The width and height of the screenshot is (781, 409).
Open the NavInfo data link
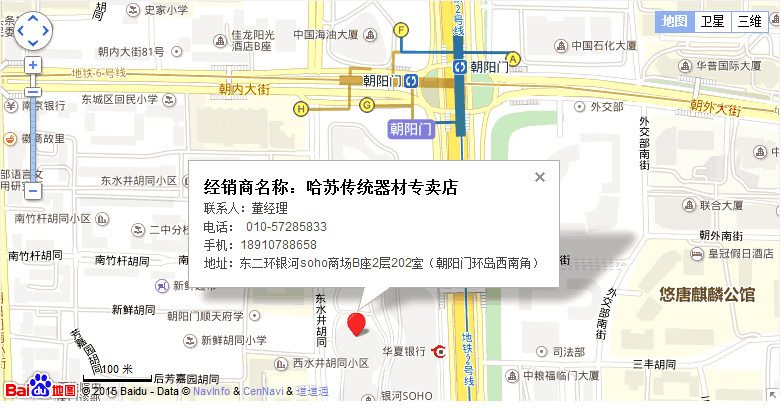coord(211,390)
